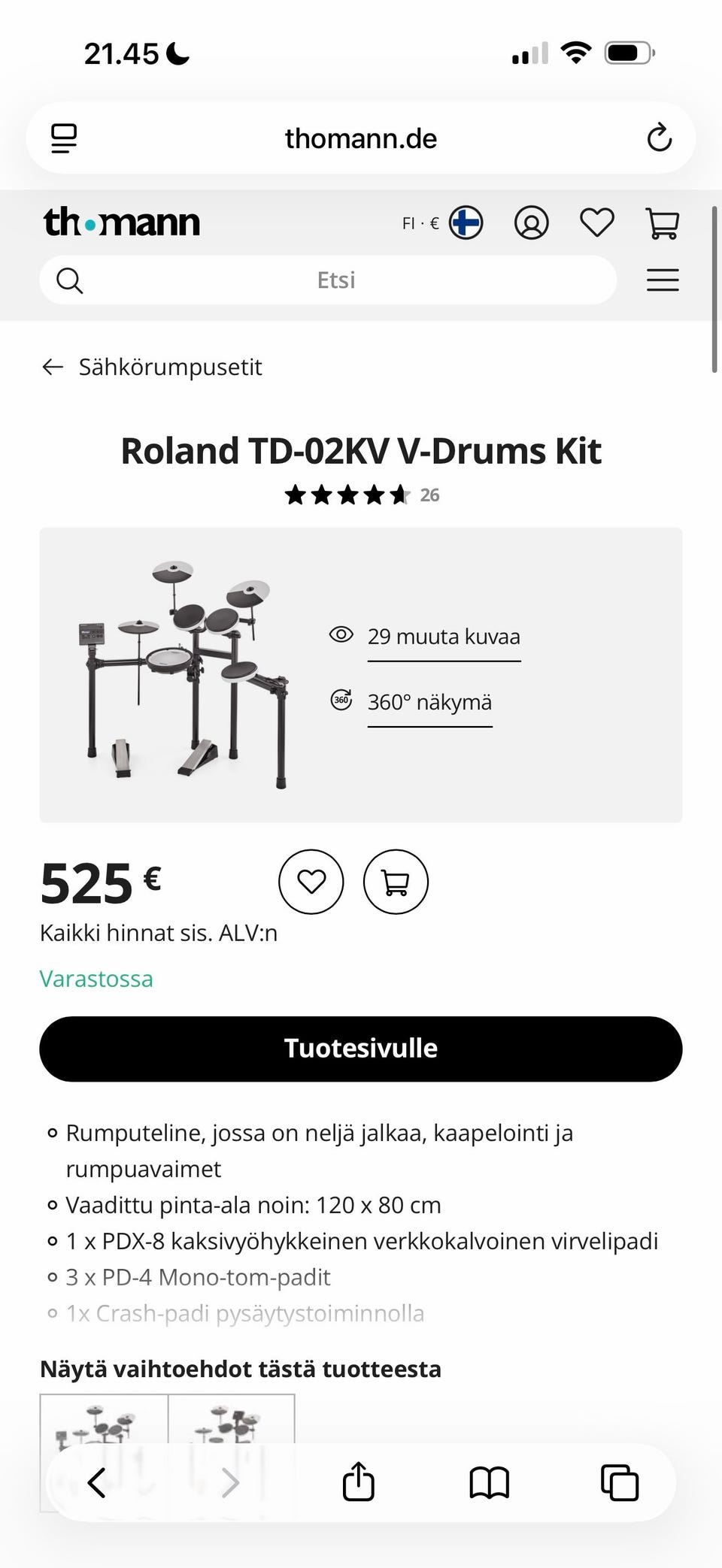The width and height of the screenshot is (722, 1568).
Task: Open the Thomann logo homepage link
Action: (122, 222)
